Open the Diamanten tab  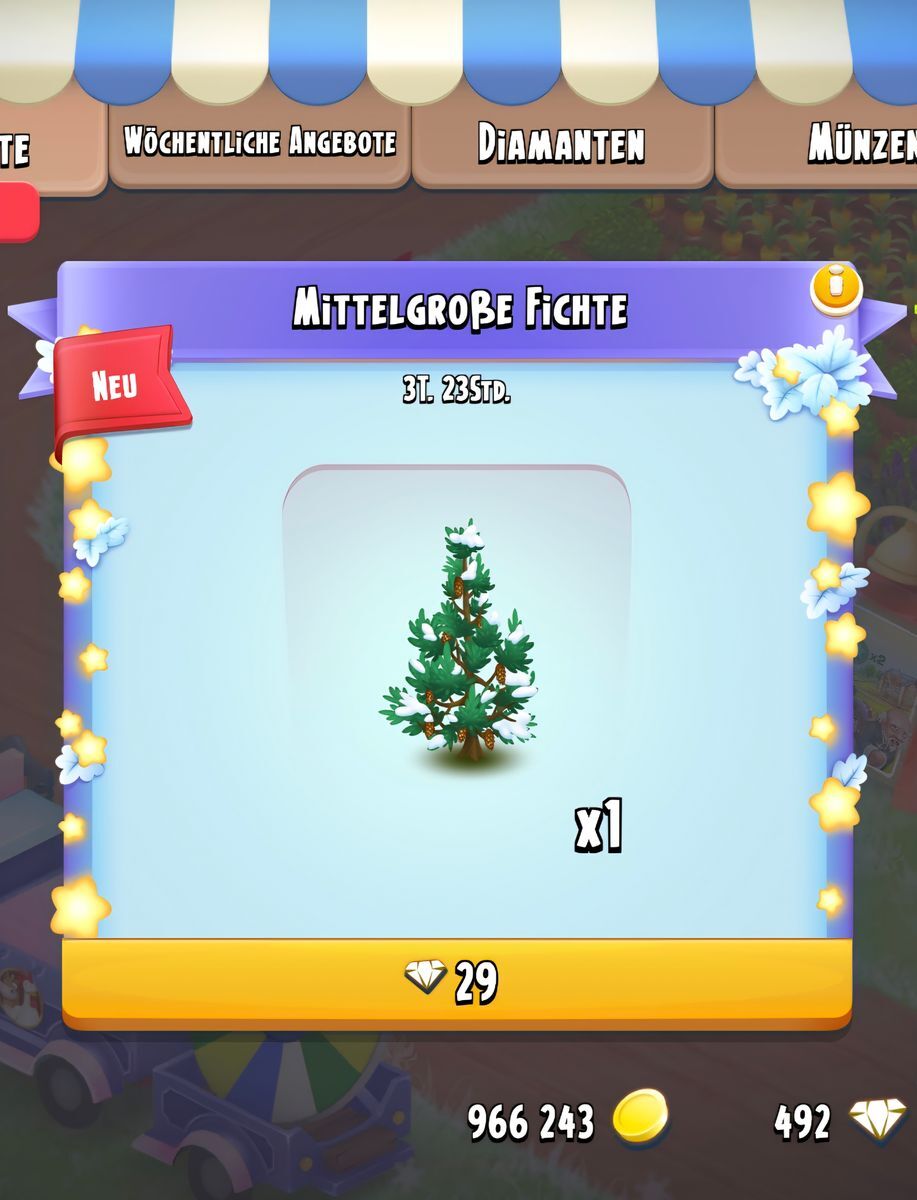pyautogui.click(x=561, y=143)
